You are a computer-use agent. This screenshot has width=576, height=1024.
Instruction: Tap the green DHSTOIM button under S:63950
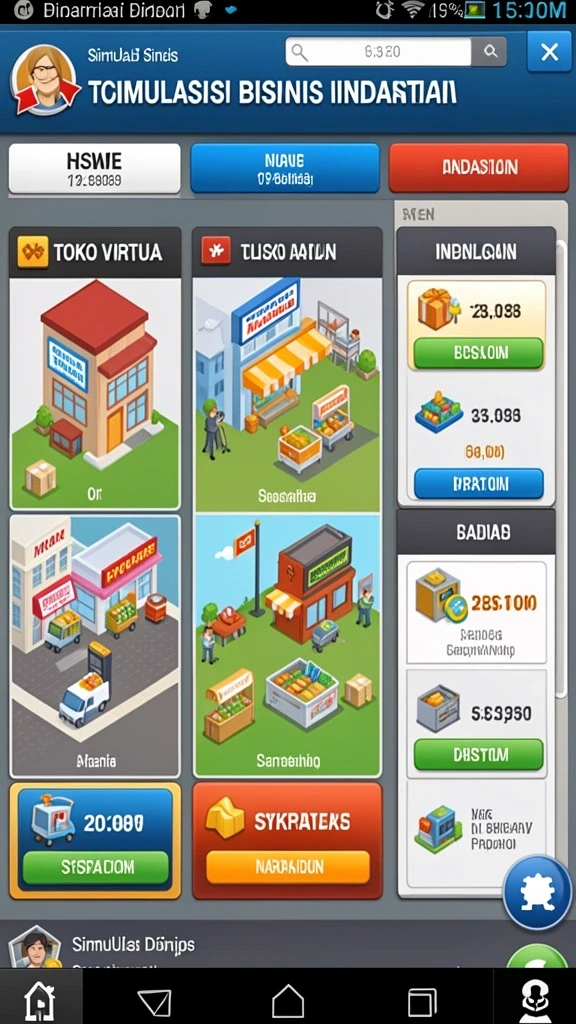click(479, 754)
